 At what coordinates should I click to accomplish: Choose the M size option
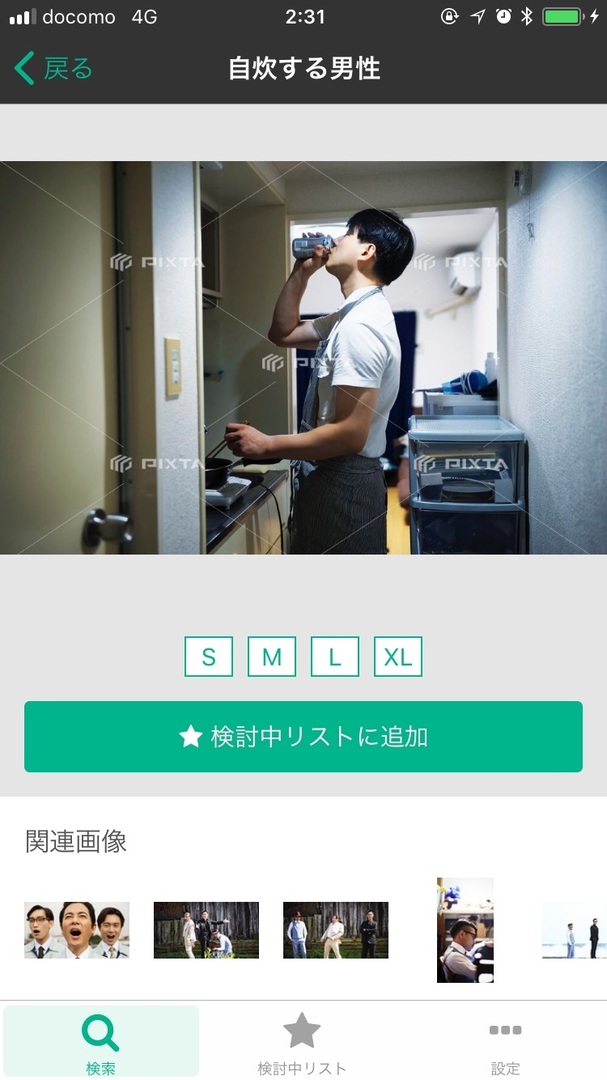(272, 656)
